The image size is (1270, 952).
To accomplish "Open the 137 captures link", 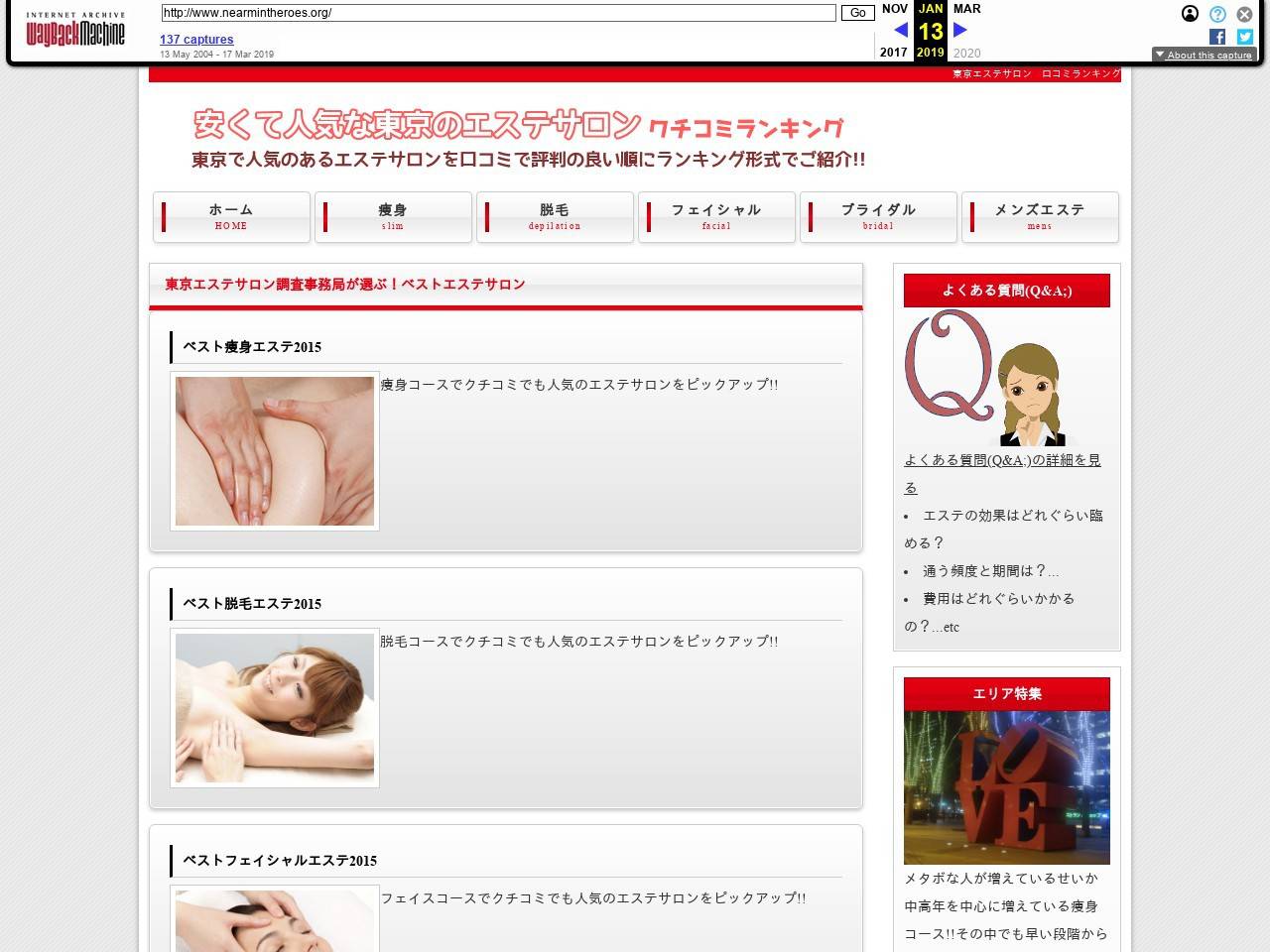I will pos(196,40).
